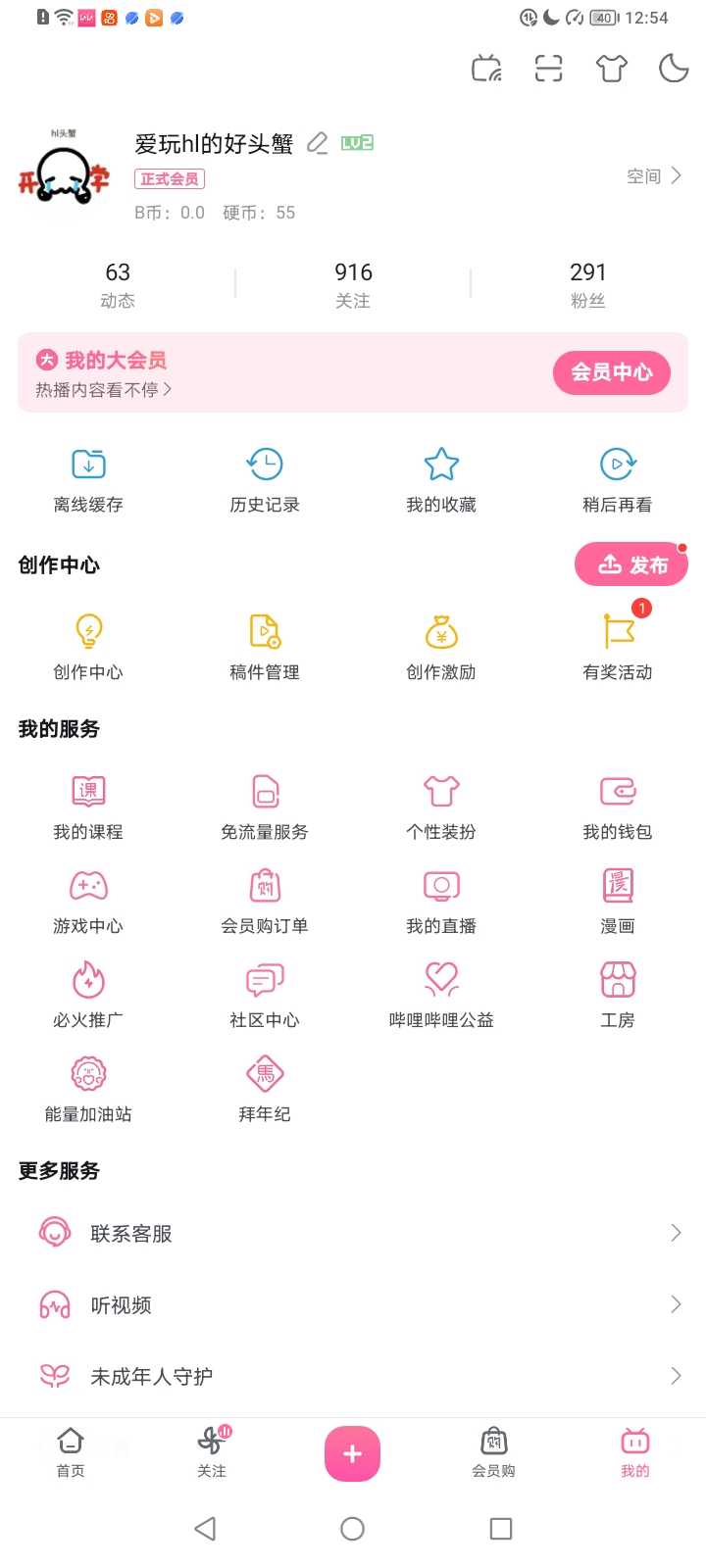Open 联系客服 customer service

tap(353, 1233)
